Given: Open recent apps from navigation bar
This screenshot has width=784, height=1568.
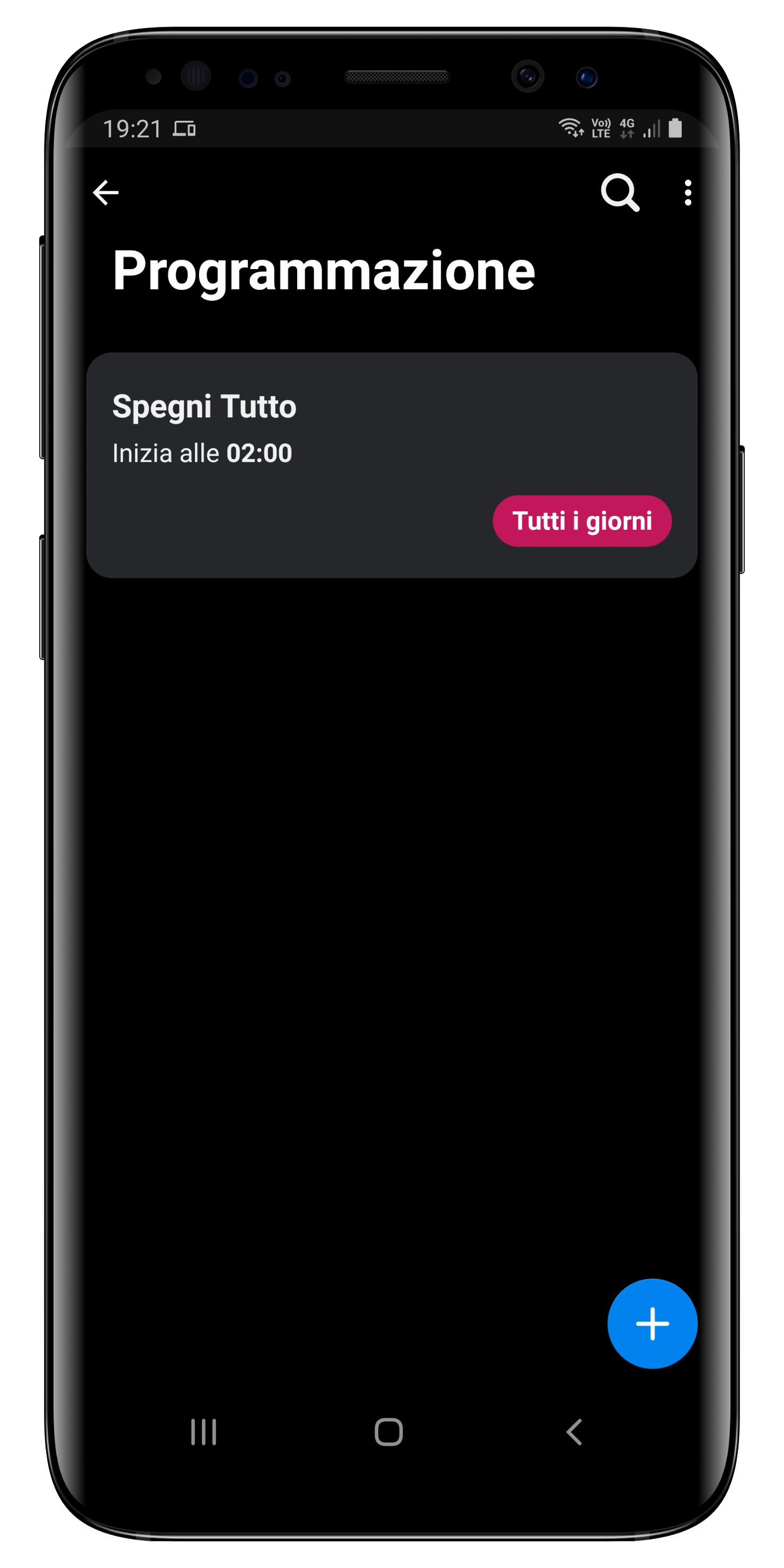Looking at the screenshot, I should [x=203, y=1432].
